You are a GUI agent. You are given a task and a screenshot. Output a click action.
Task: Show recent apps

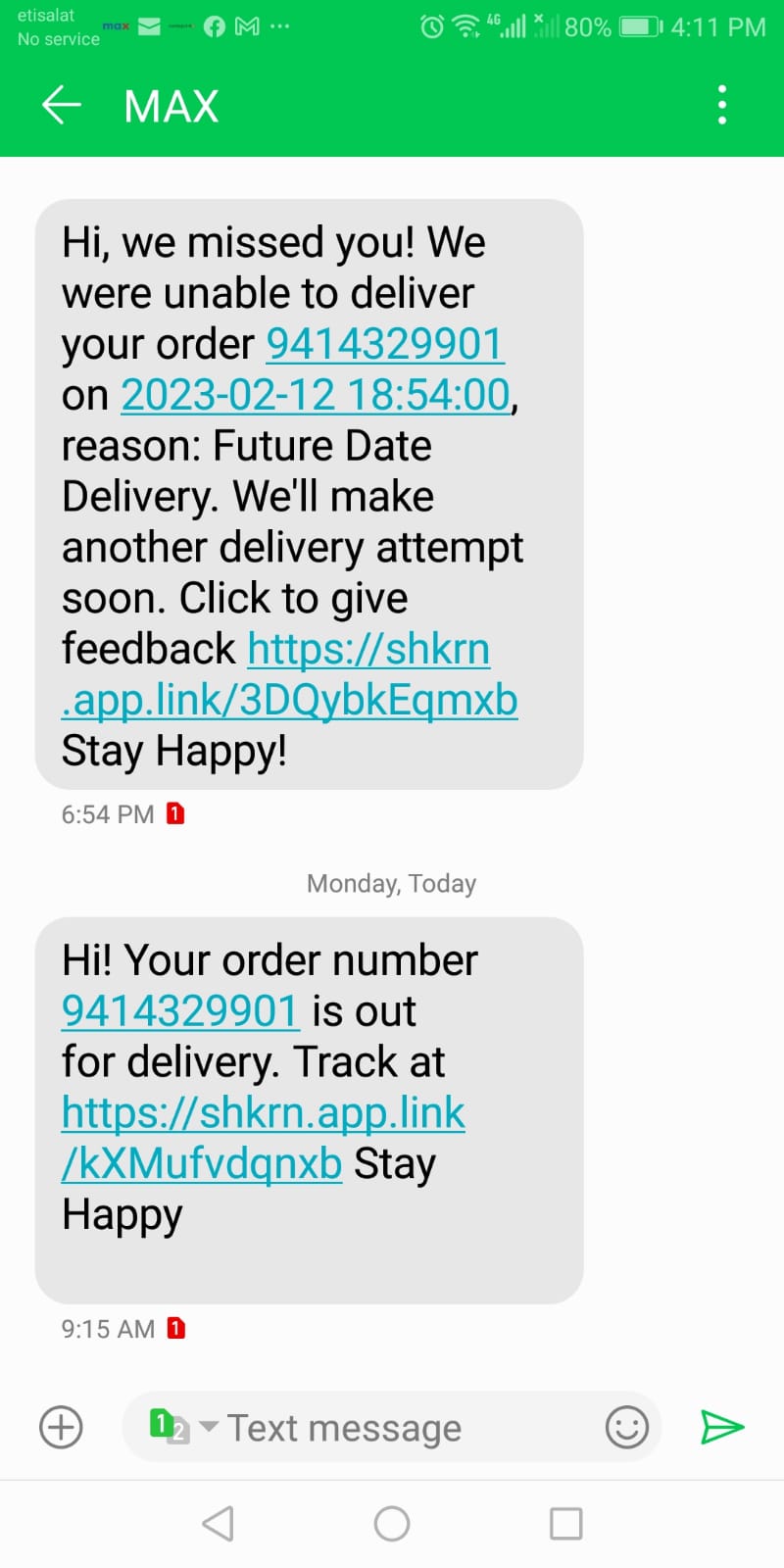pos(565,1524)
